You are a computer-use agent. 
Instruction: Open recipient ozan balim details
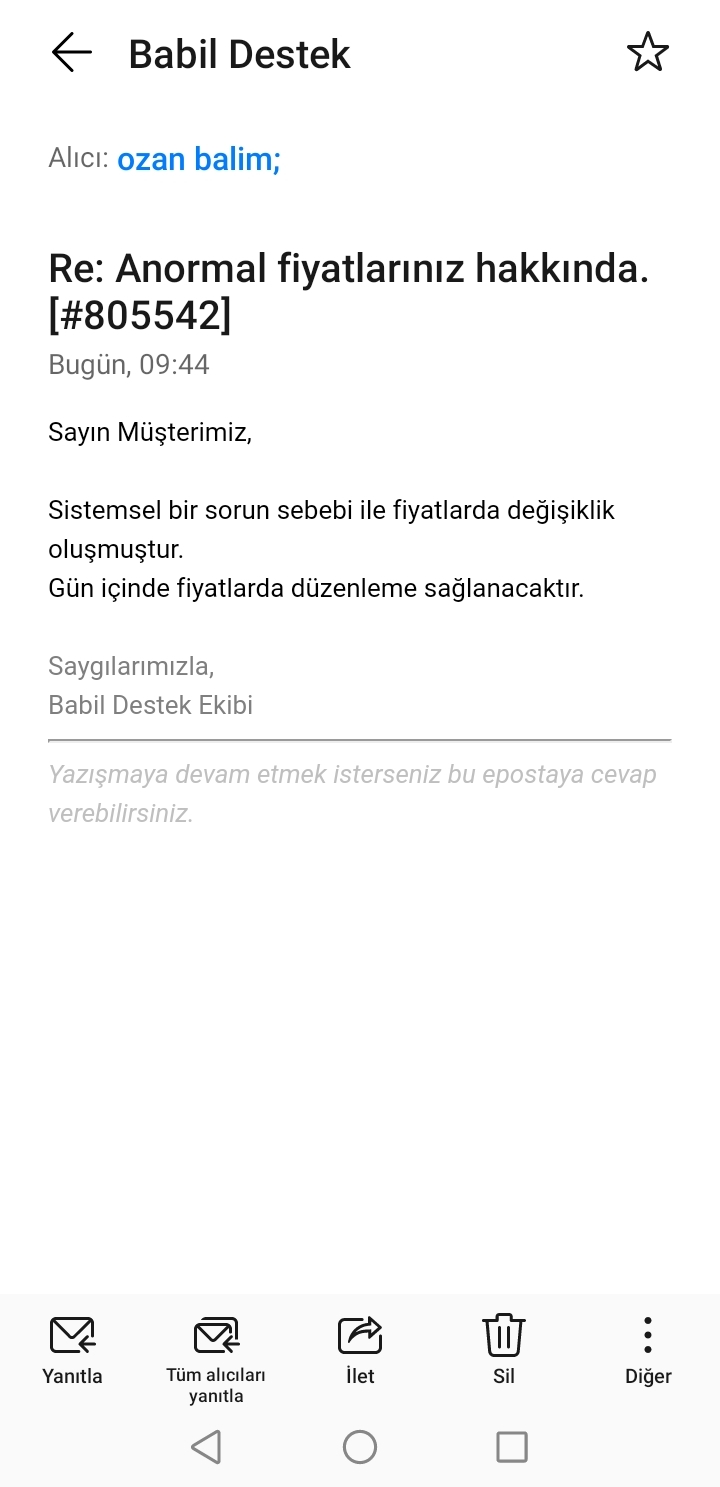pos(198,159)
